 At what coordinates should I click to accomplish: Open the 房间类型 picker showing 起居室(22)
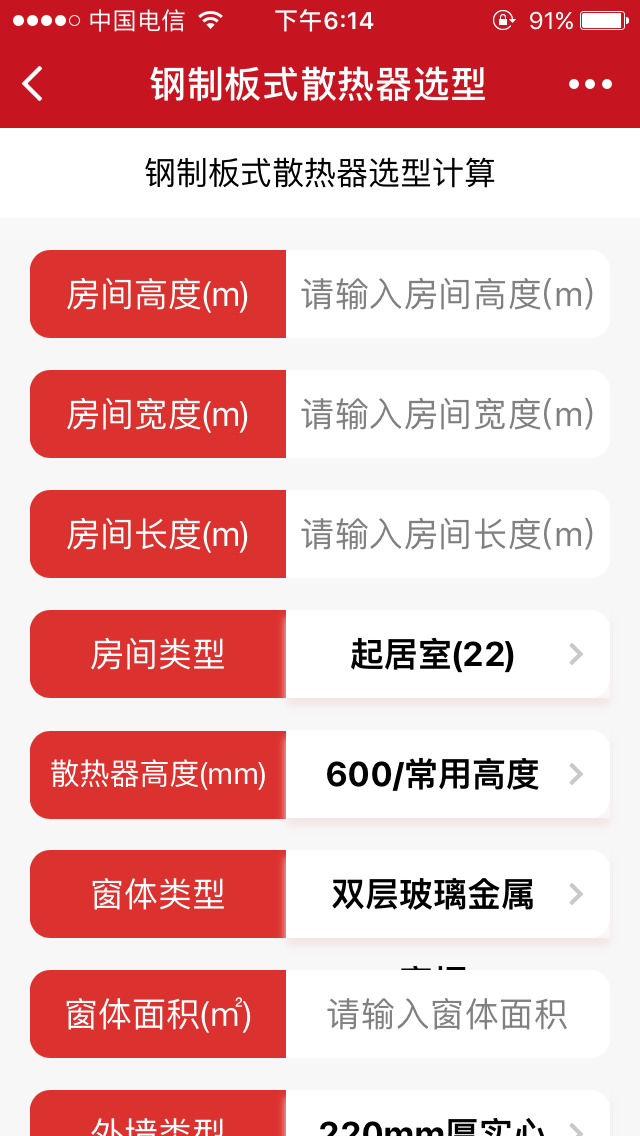tap(447, 654)
